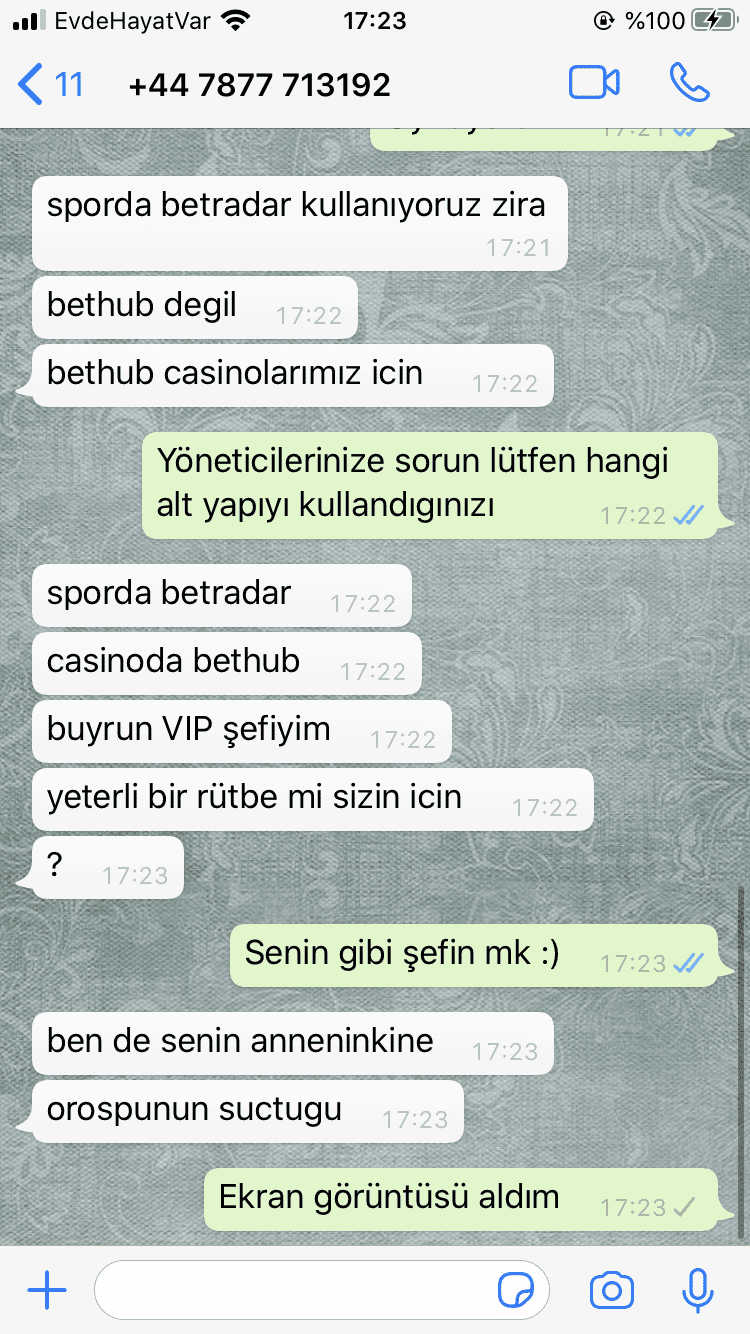The image size is (750, 1334).
Task: Open the attachment plus menu
Action: pos(47,1291)
